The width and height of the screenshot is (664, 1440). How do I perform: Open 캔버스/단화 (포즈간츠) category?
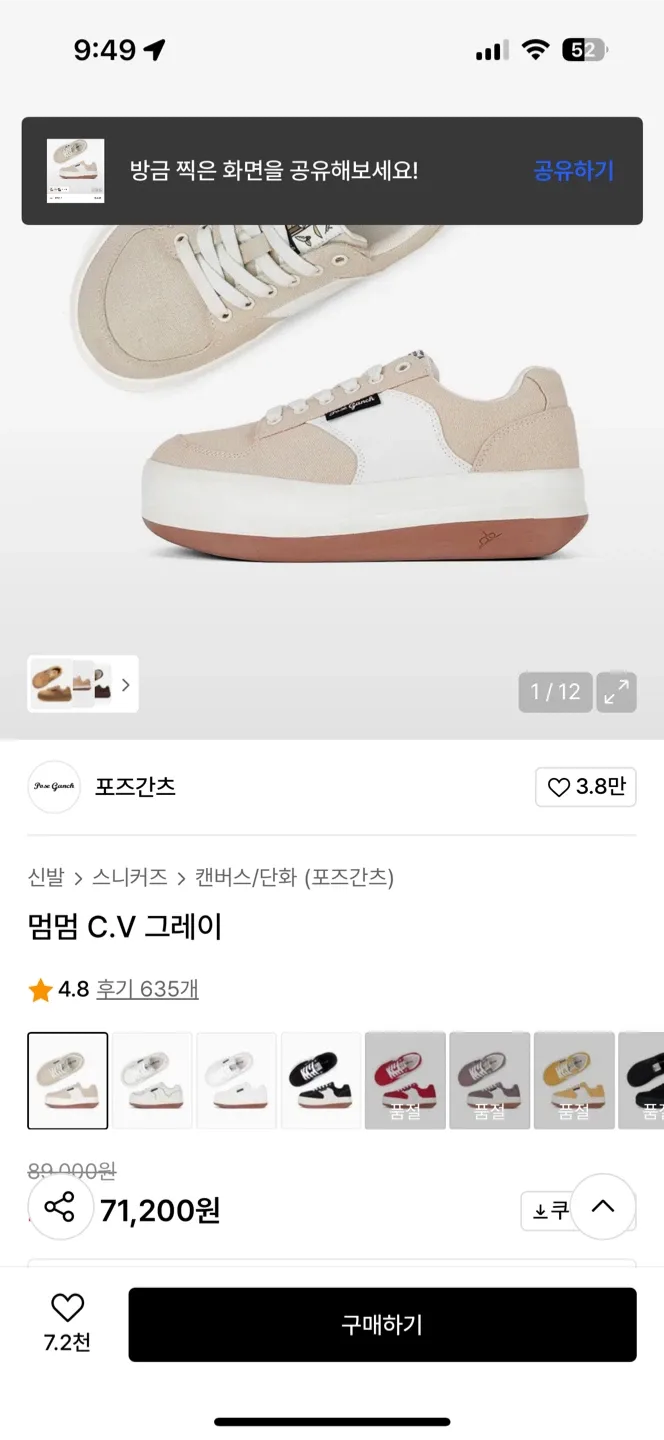[294, 878]
